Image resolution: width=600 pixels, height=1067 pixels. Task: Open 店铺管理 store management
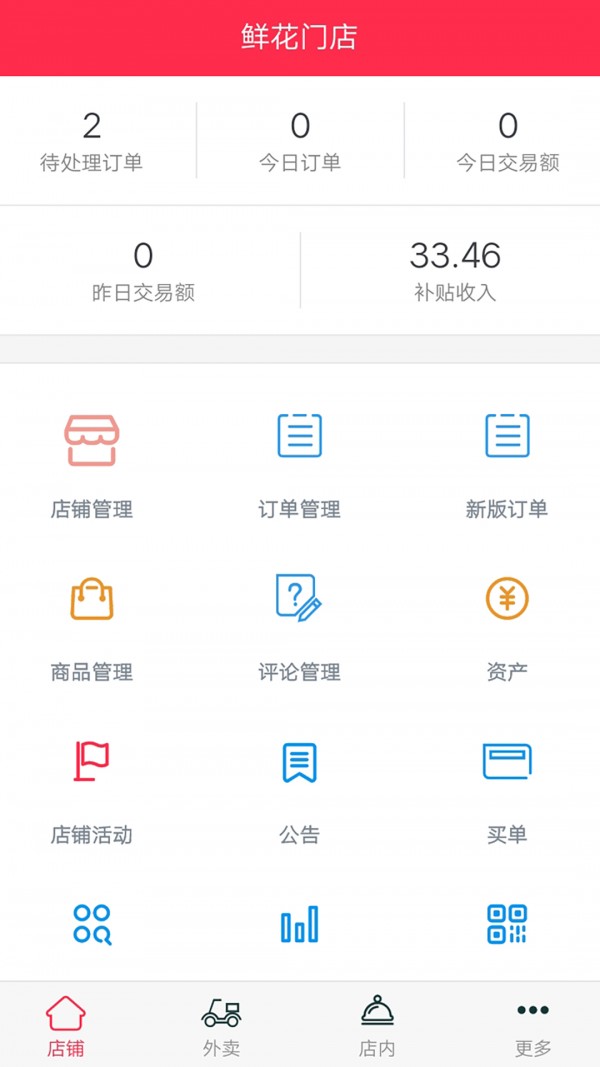tap(92, 464)
